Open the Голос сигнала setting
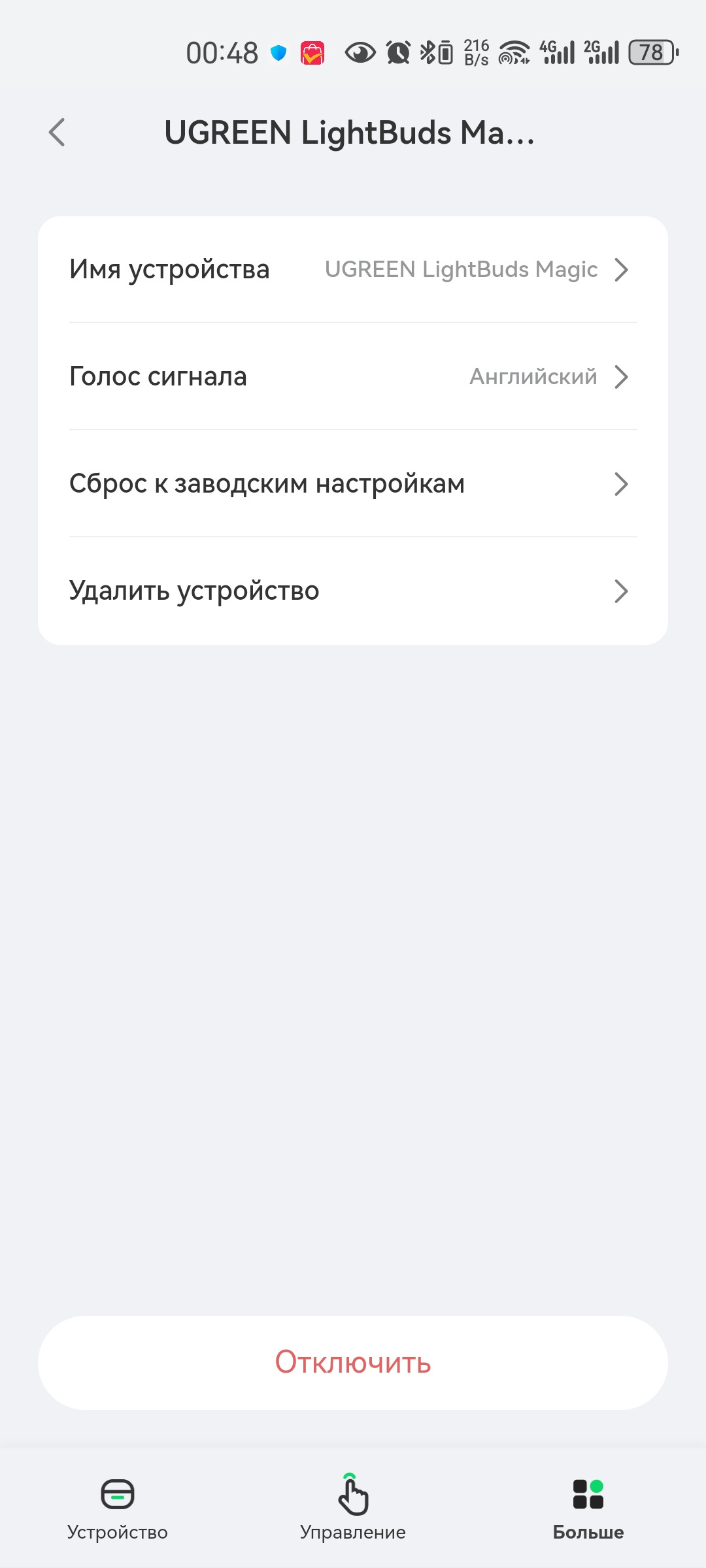Screen dimensions: 706x1568 pyautogui.click(x=353, y=377)
